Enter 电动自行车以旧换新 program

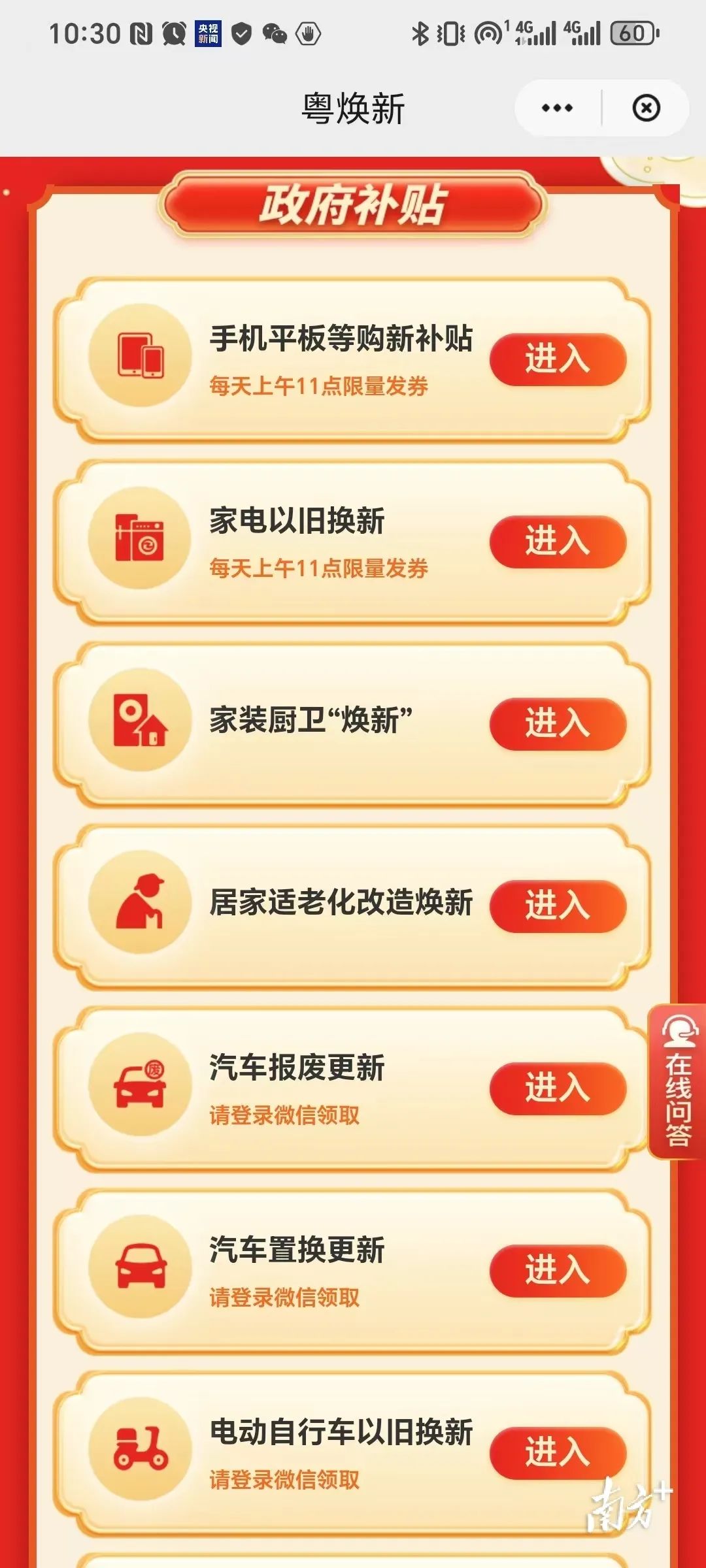(x=558, y=1453)
